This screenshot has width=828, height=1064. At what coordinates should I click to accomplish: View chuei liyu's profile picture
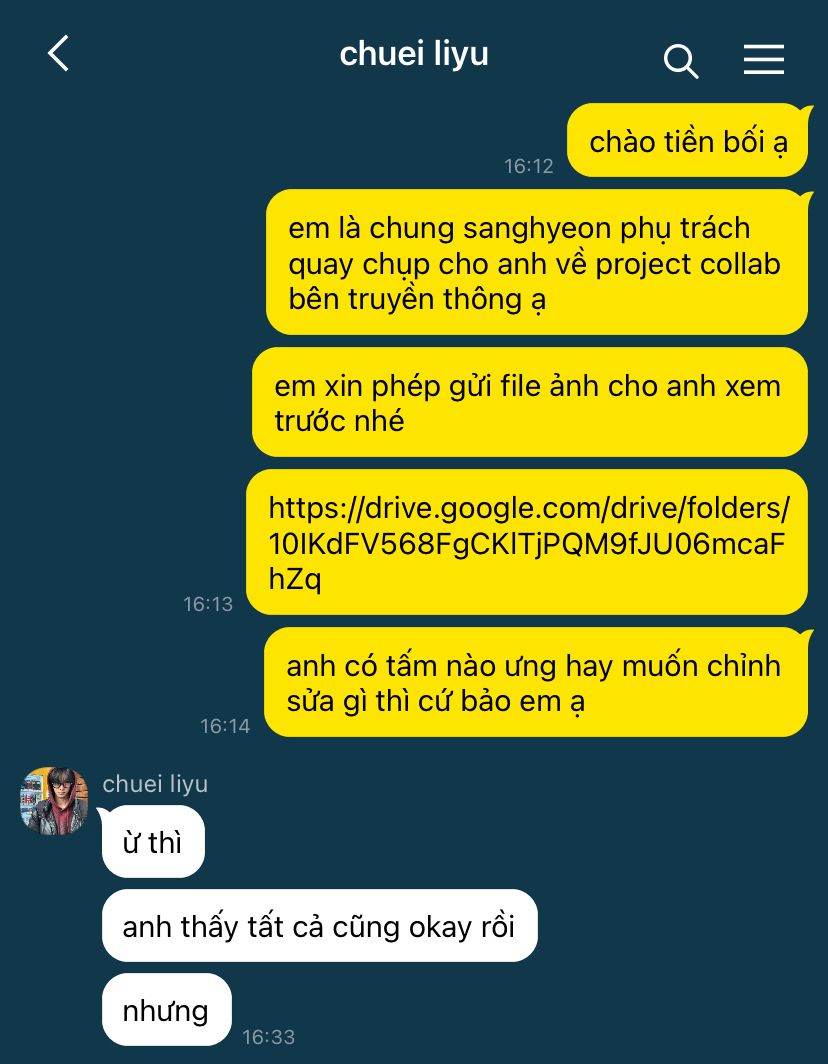tap(54, 801)
